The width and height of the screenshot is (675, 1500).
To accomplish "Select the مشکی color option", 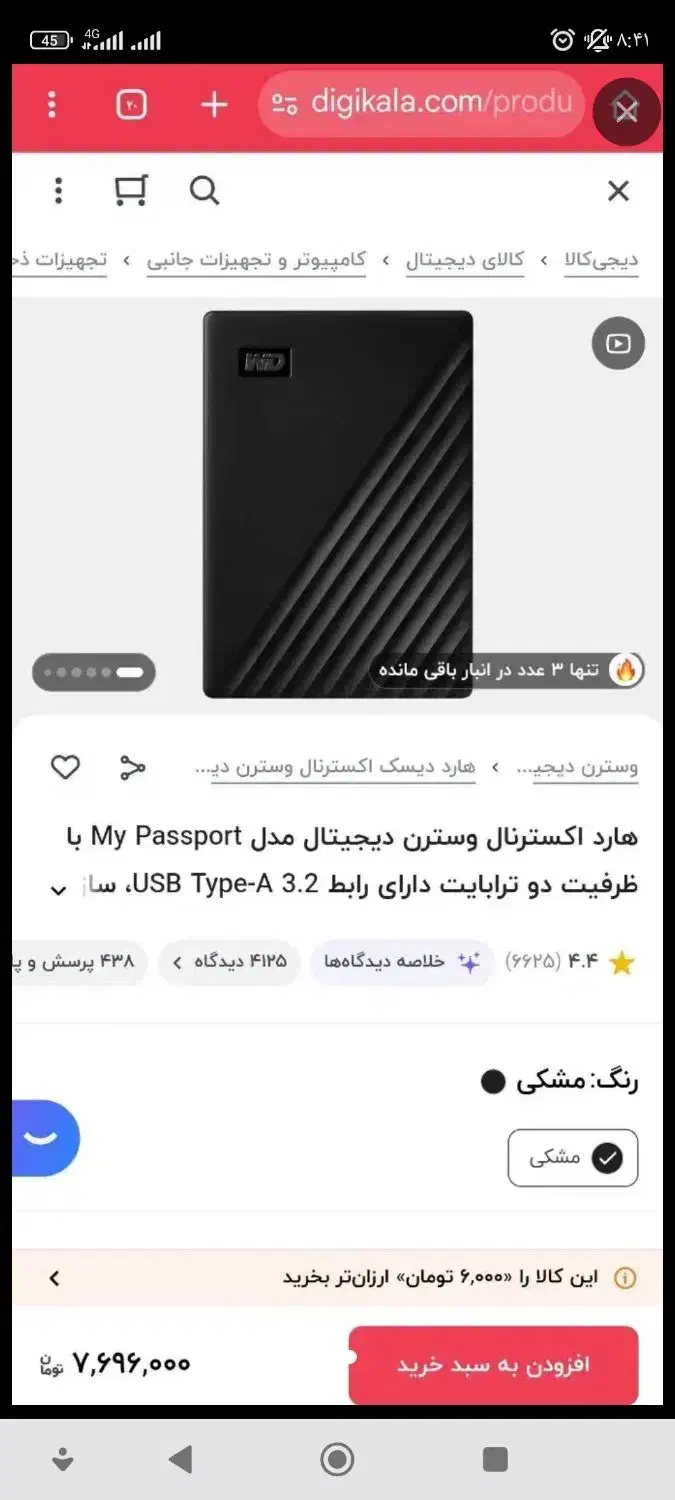I will pyautogui.click(x=572, y=1157).
